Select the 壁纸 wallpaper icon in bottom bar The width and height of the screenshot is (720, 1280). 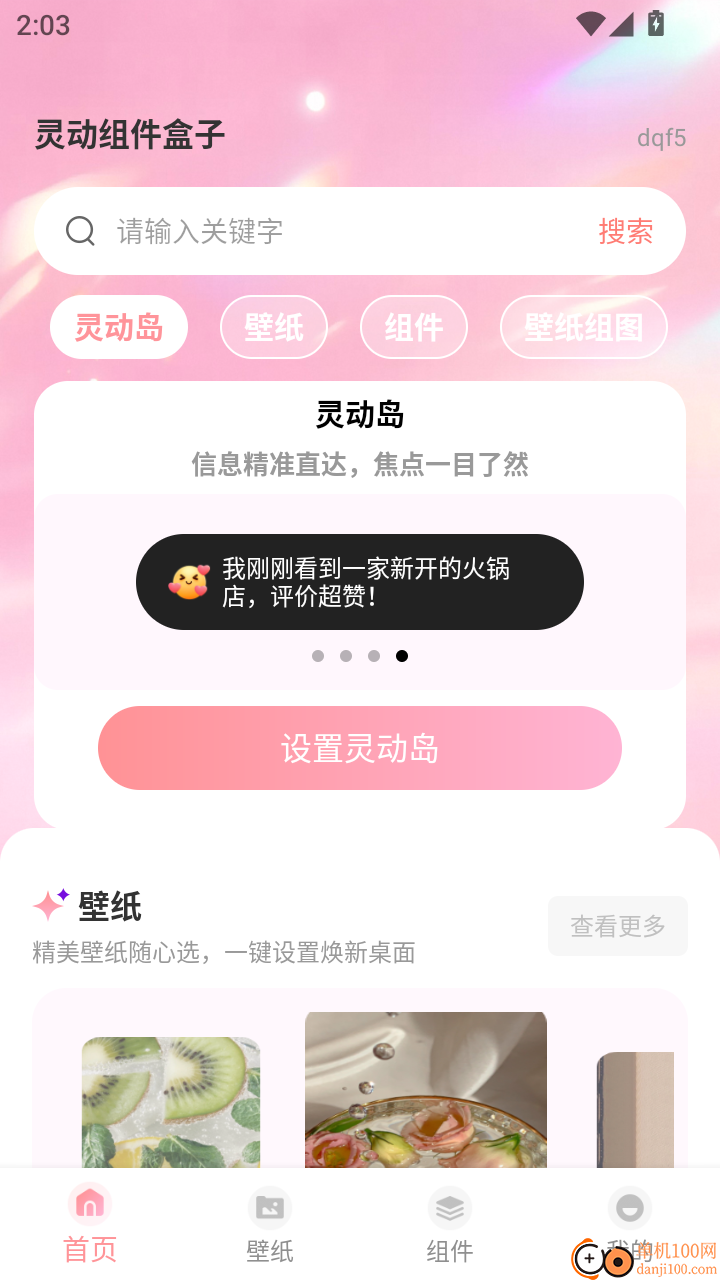270,1207
